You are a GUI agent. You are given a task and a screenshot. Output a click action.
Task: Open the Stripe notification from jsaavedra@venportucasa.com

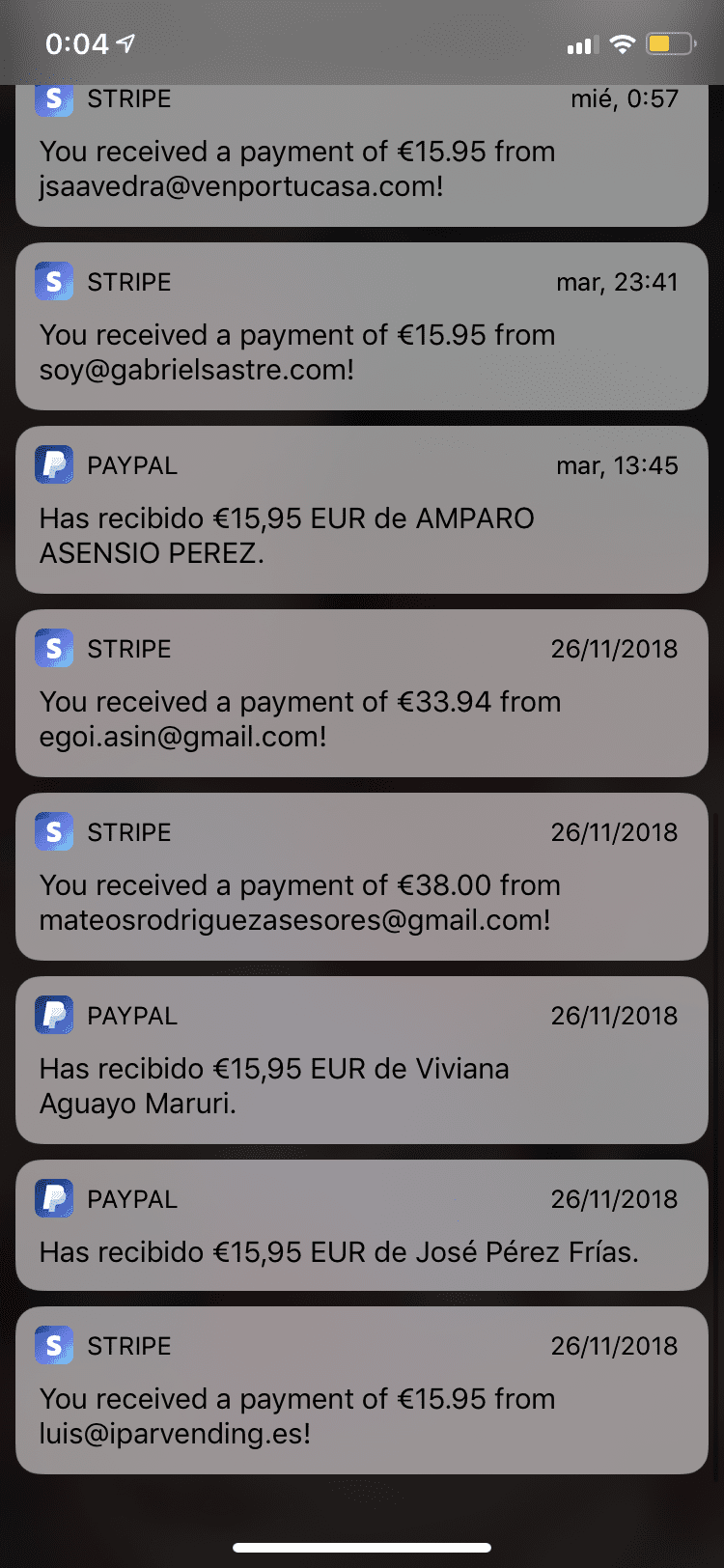(x=362, y=159)
